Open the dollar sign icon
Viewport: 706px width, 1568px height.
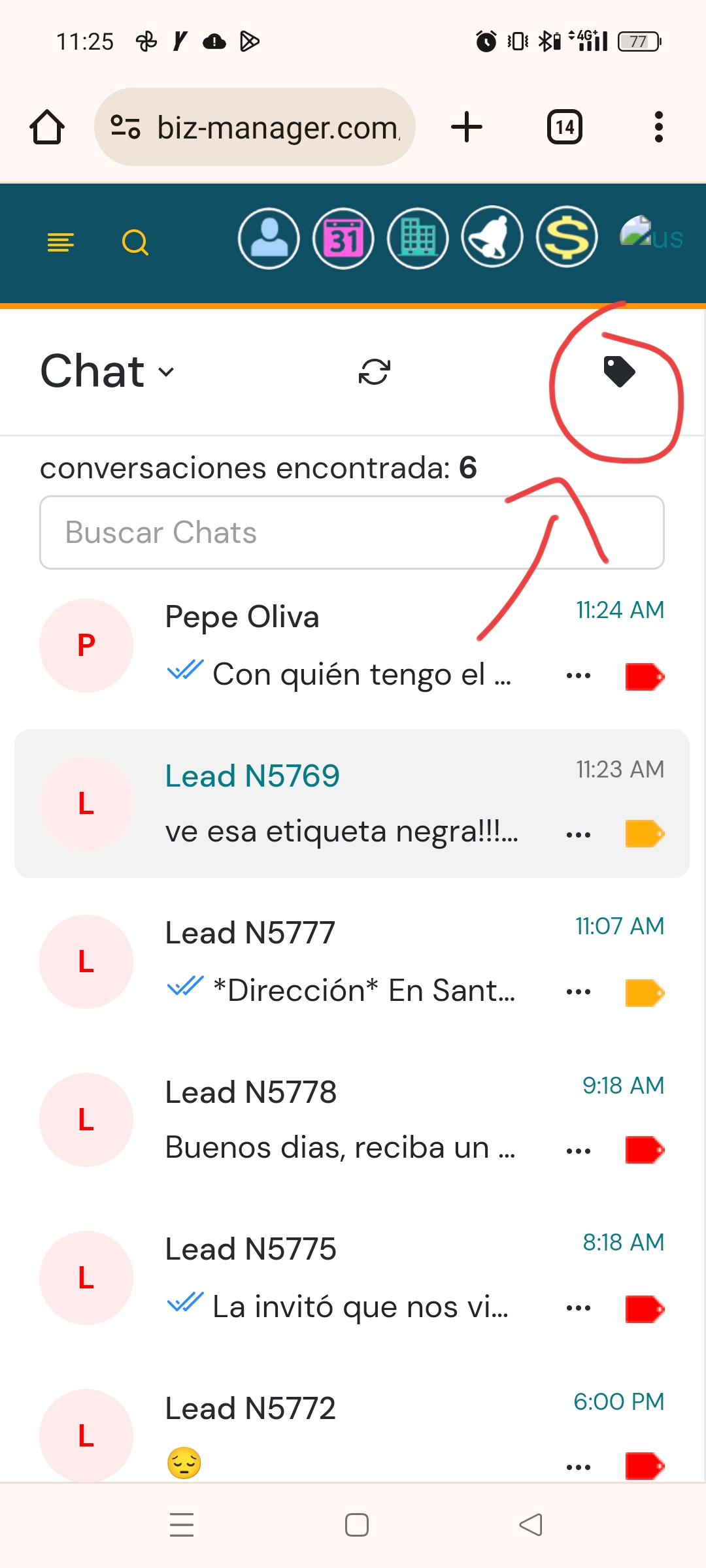click(x=567, y=238)
